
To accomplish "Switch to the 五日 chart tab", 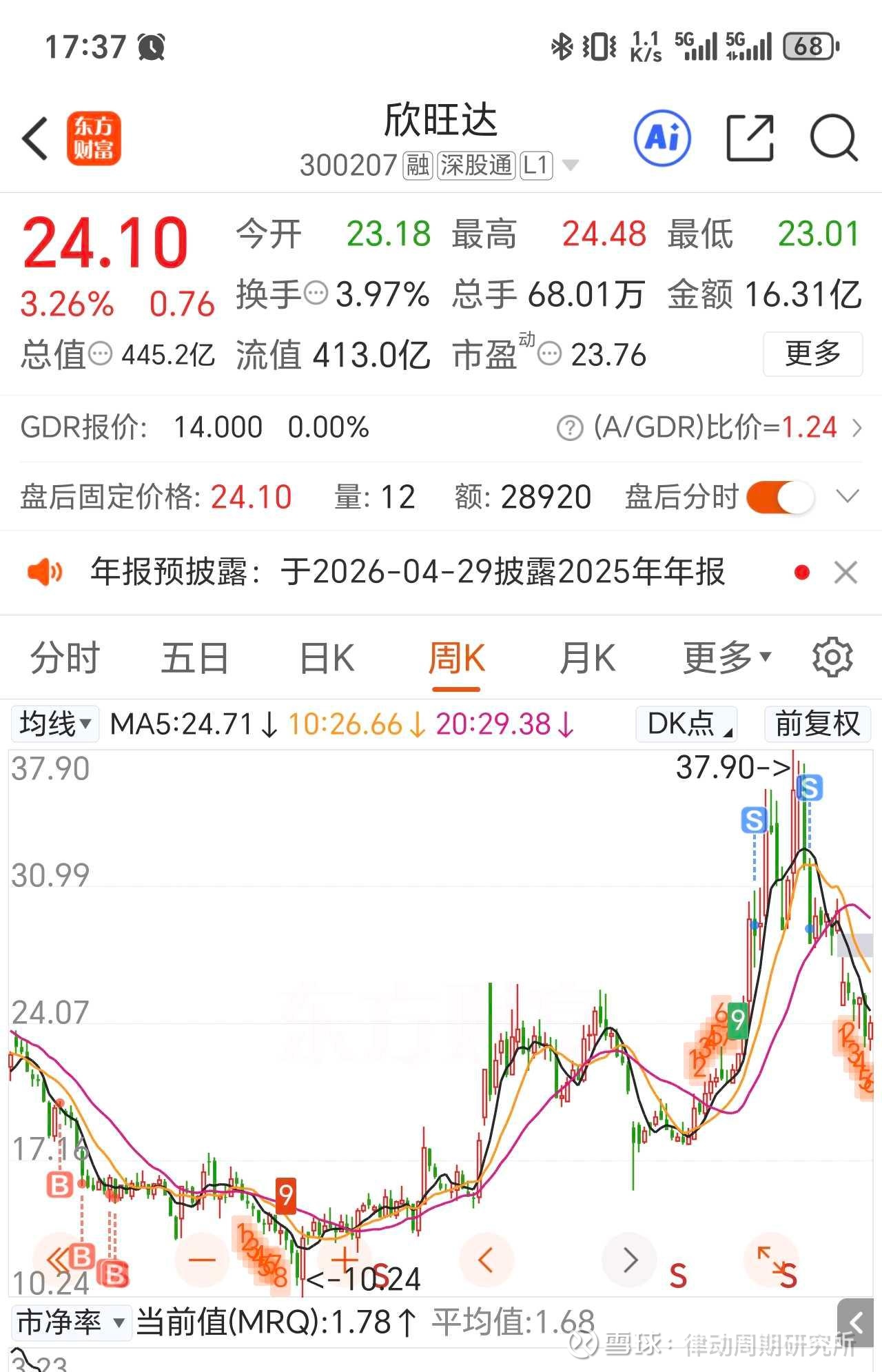I will pos(195,658).
